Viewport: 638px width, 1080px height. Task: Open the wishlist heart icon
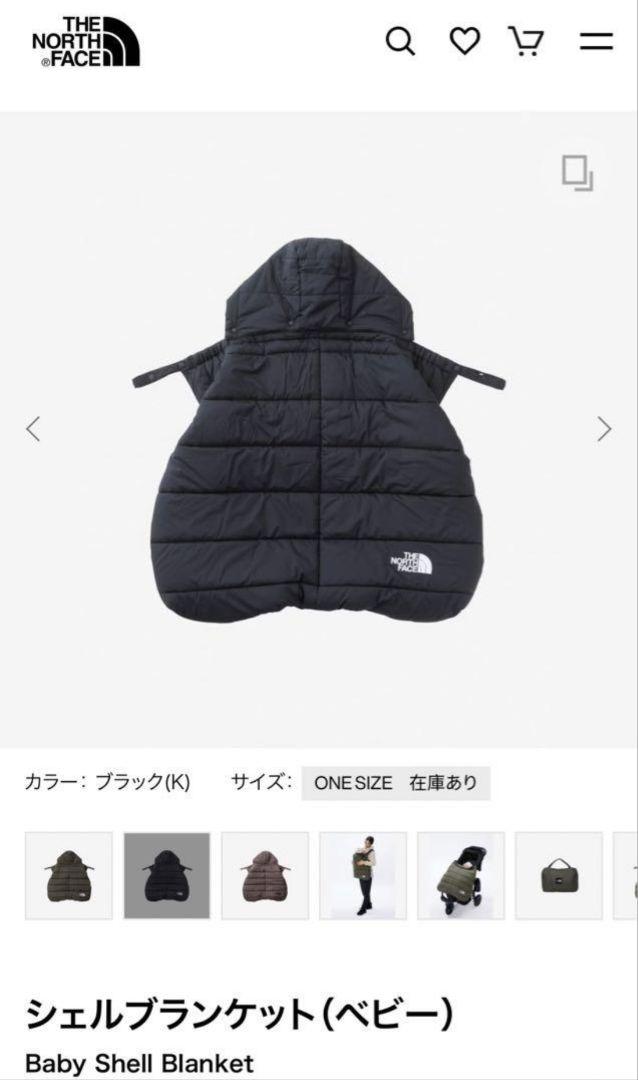[465, 41]
